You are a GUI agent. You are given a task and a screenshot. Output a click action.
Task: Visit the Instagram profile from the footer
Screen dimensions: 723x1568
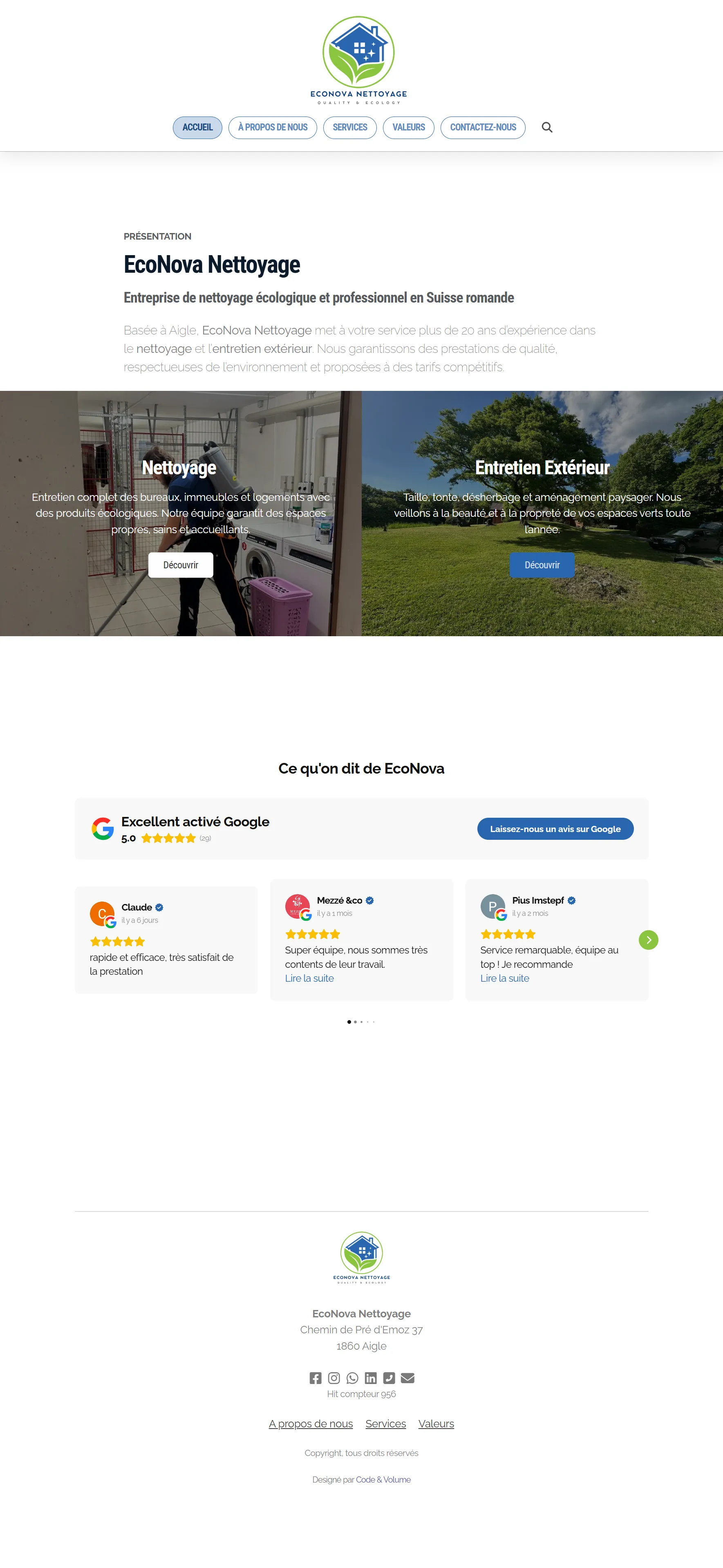(334, 1378)
